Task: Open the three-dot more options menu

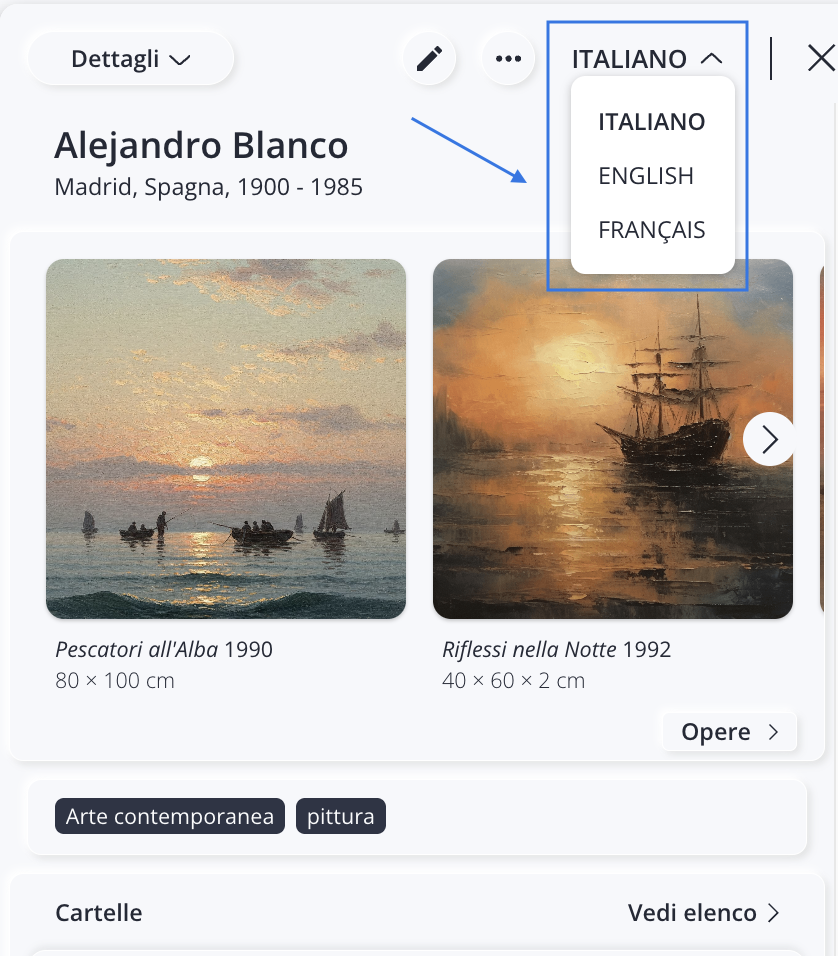Action: click(508, 59)
